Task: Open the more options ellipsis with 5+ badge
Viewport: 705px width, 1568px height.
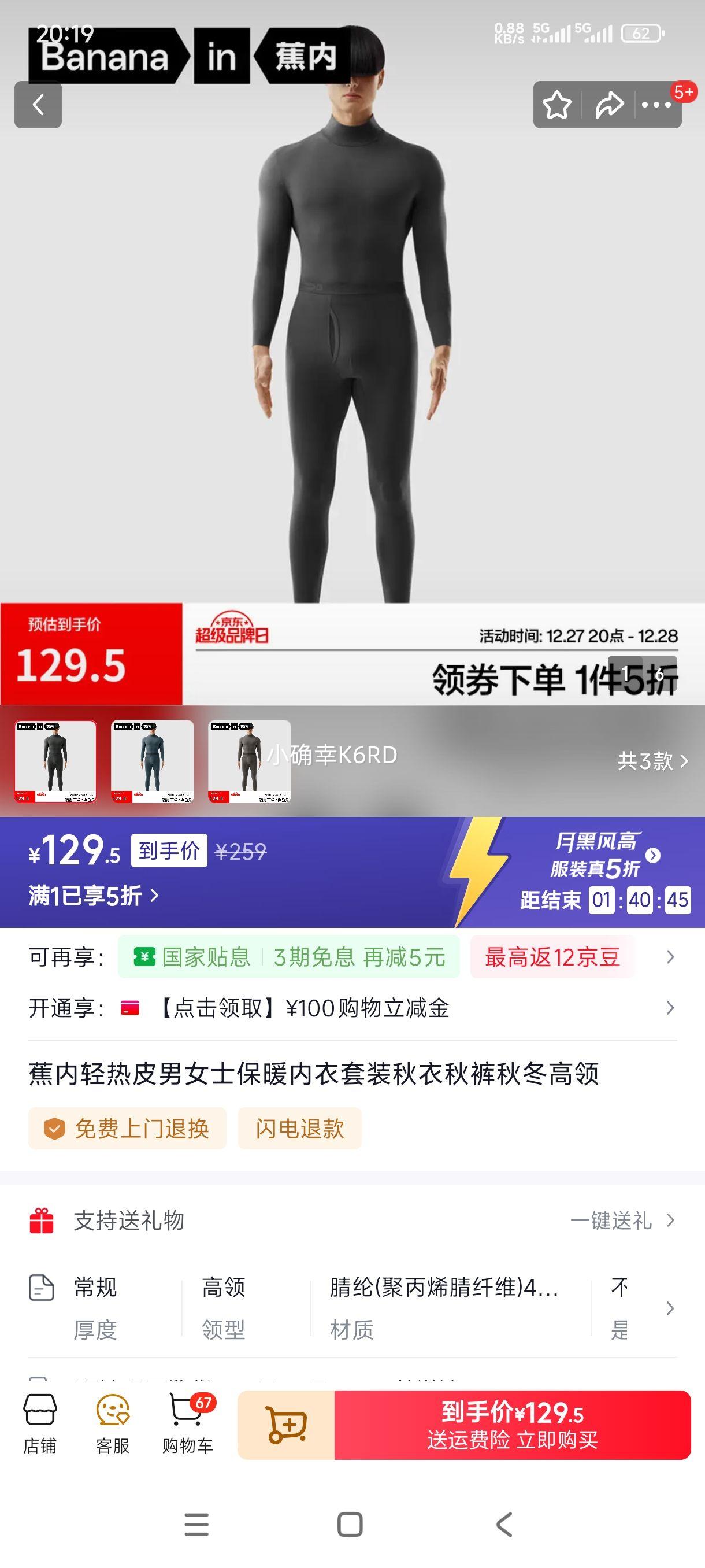Action: 654,105
